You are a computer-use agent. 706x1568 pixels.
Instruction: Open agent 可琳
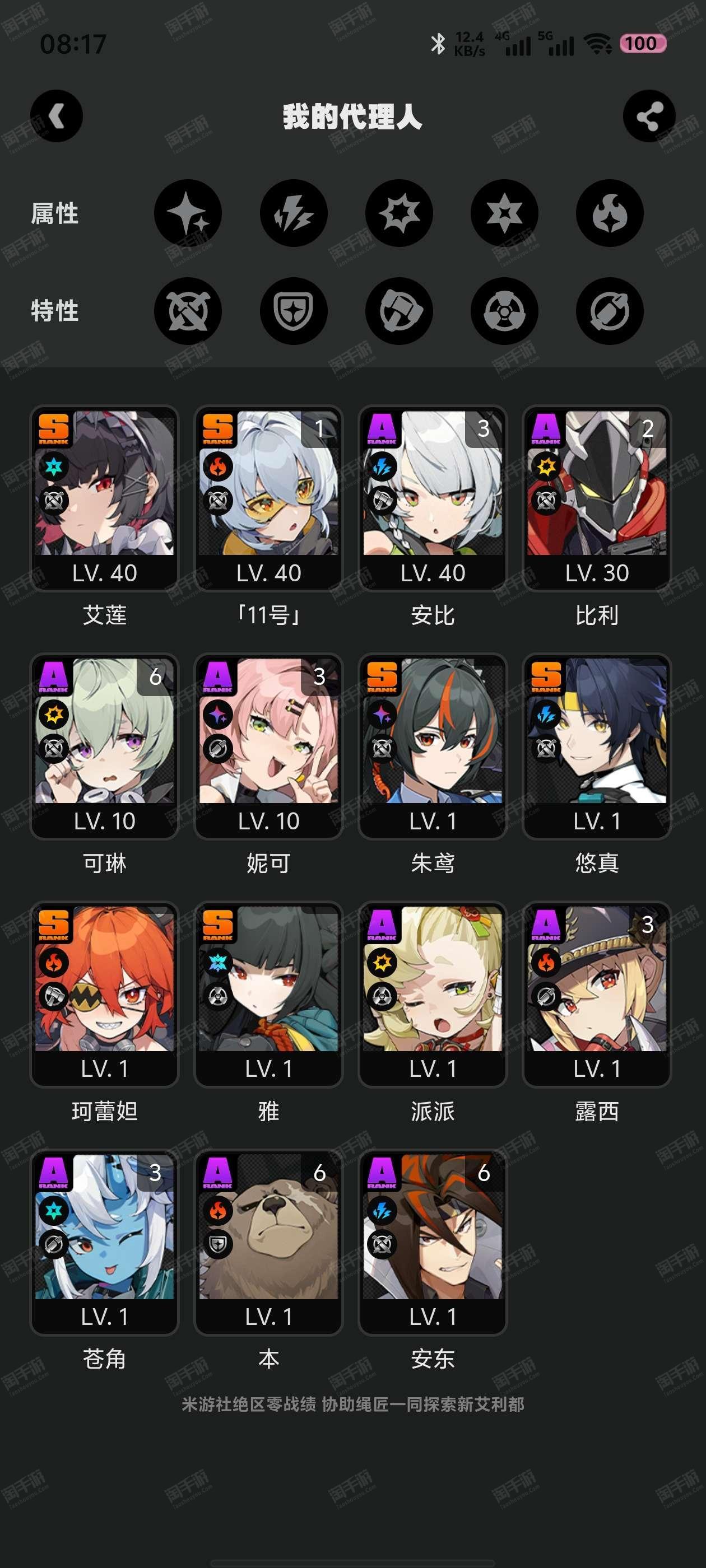pyautogui.click(x=104, y=746)
